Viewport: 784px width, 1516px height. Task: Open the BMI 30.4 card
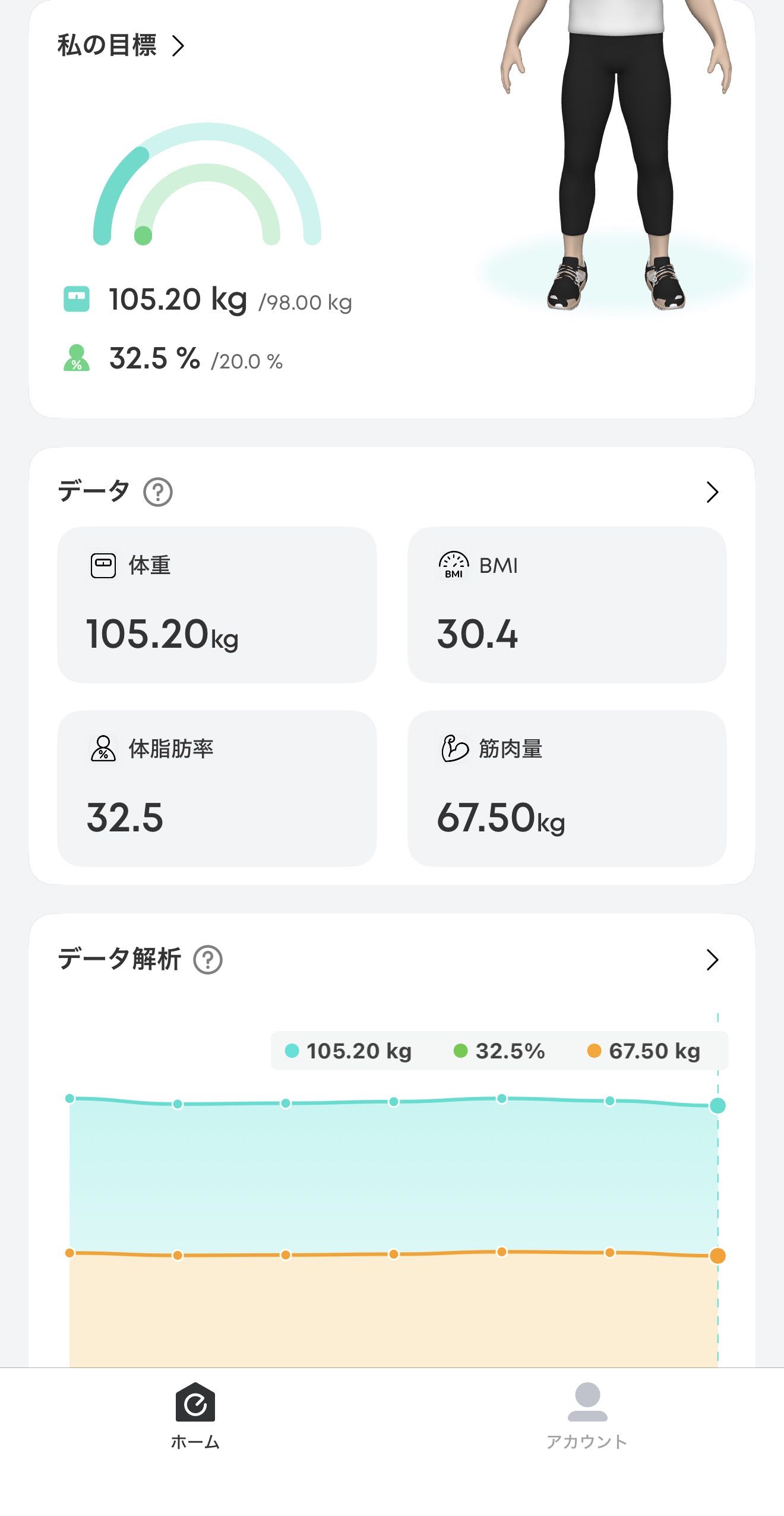tap(567, 604)
